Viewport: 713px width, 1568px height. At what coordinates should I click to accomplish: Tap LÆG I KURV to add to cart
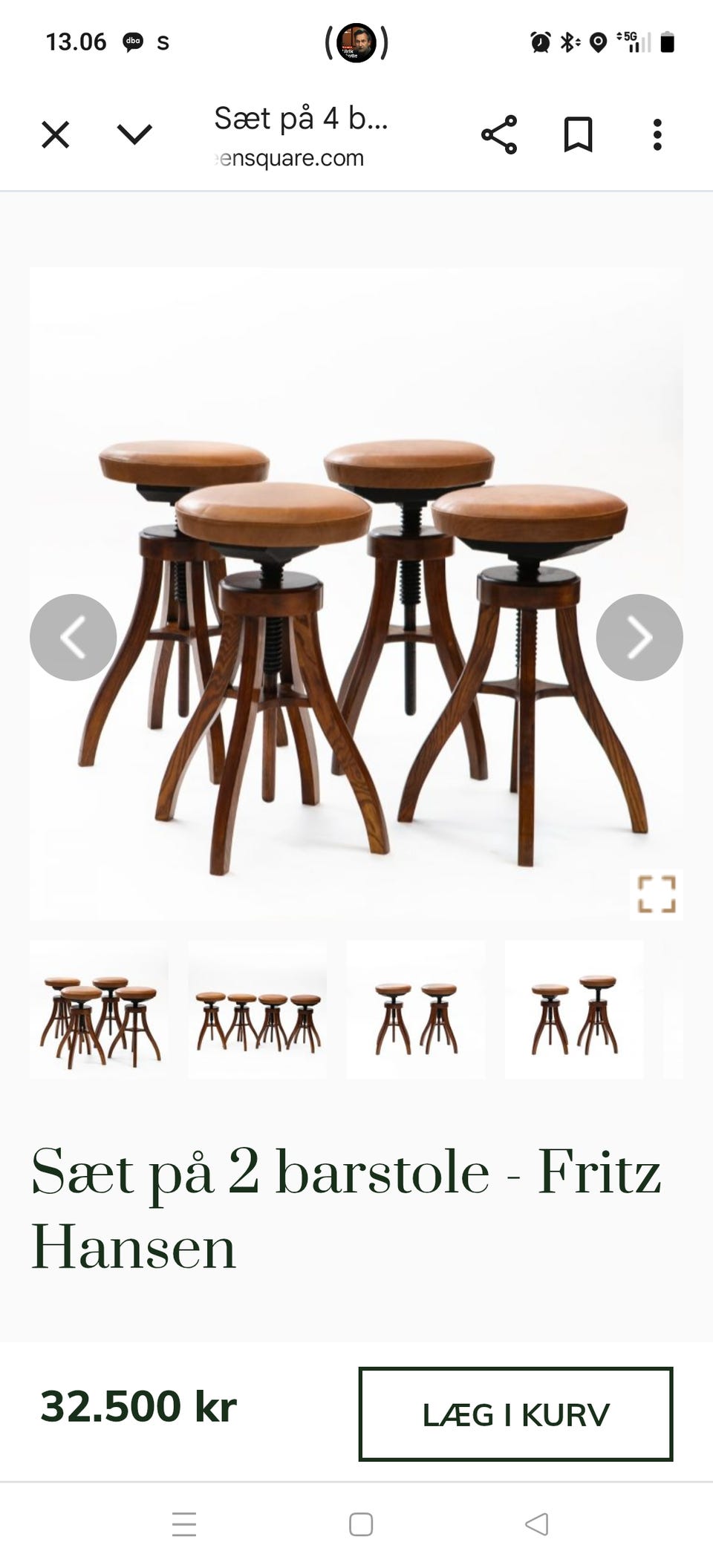[x=515, y=1414]
